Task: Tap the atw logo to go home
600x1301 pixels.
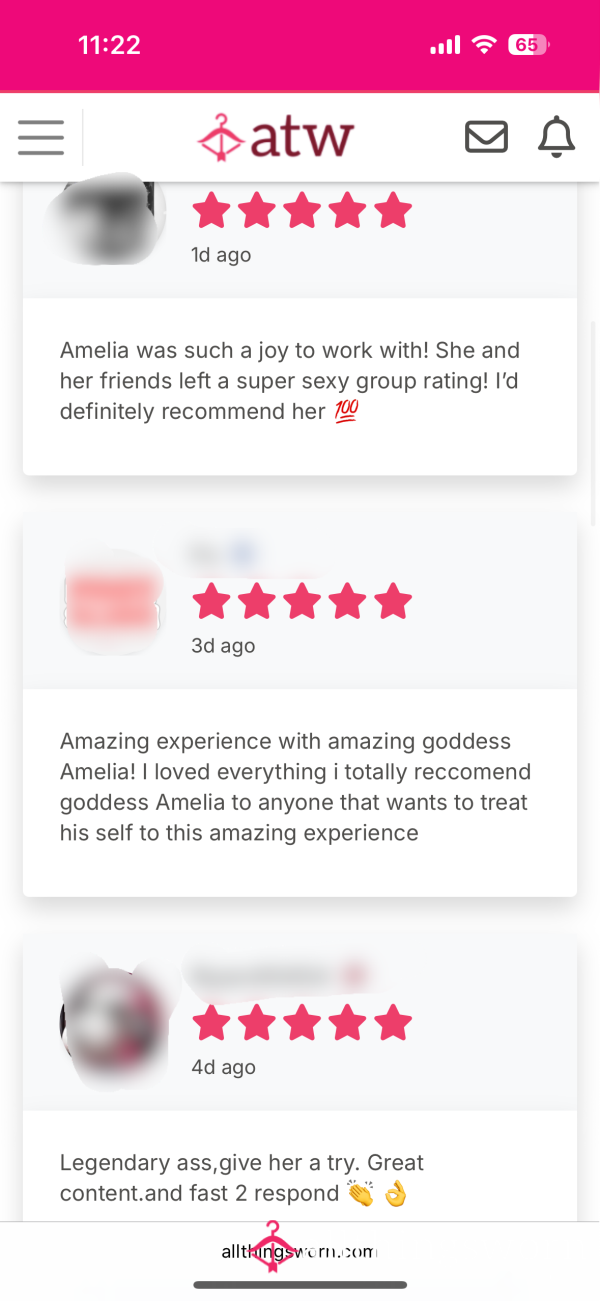Action: coord(276,138)
